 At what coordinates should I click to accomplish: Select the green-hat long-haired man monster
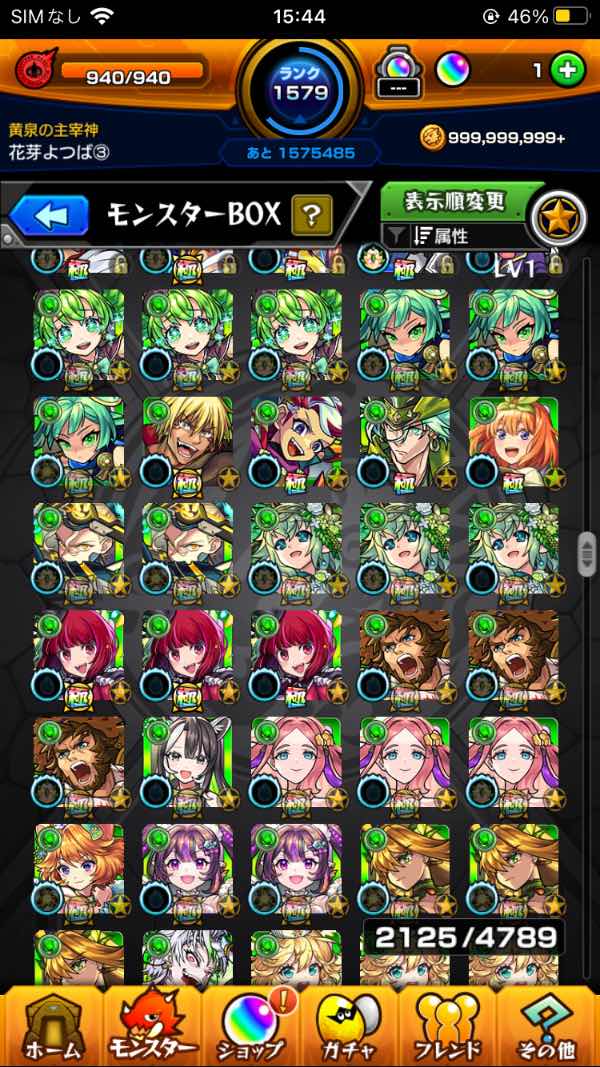(405, 441)
